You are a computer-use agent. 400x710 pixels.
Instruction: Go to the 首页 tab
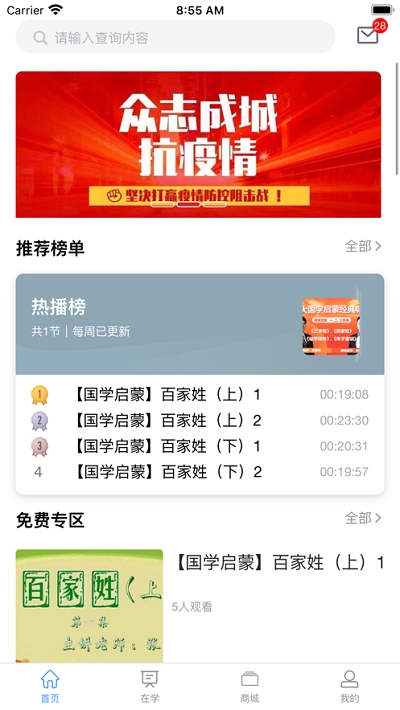click(x=50, y=686)
